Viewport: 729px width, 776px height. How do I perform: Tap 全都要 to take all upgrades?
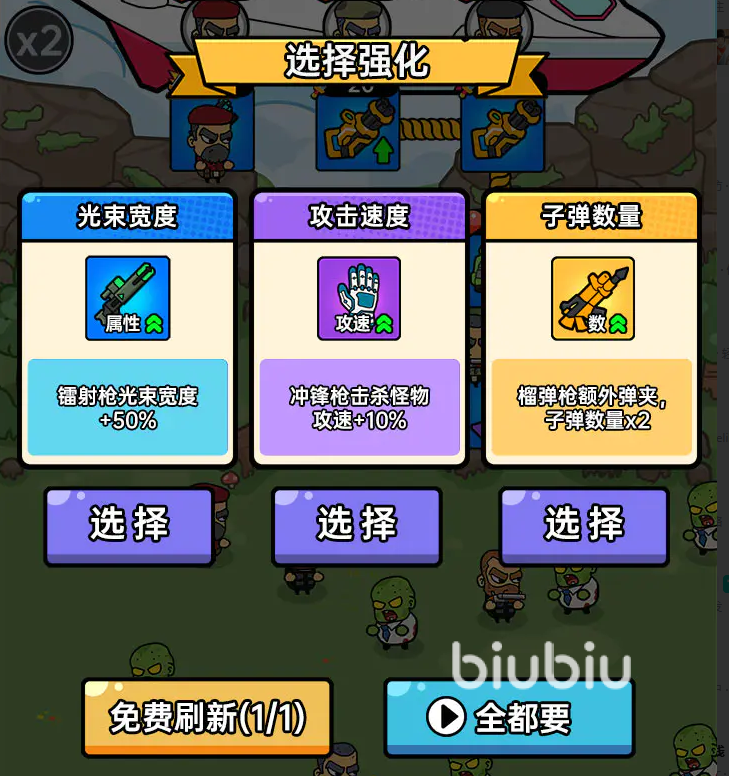pos(509,717)
